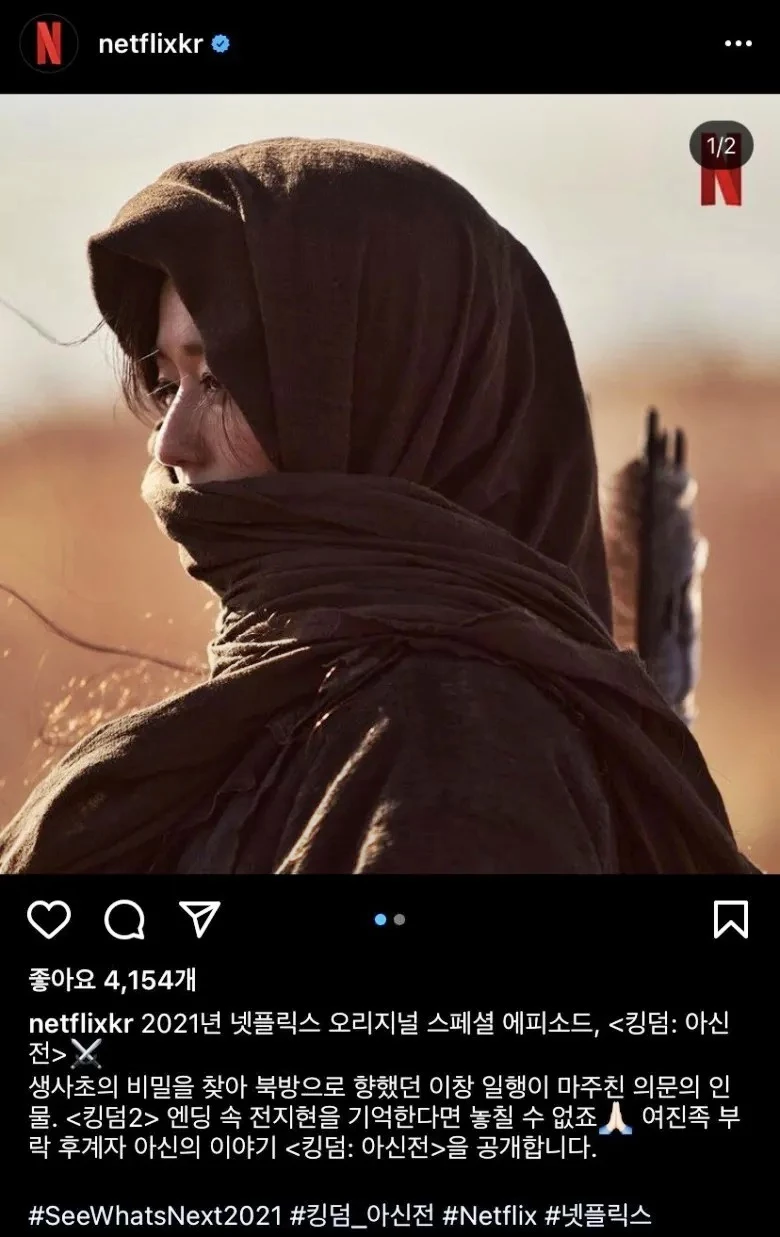780x1237 pixels.
Task: Open the netflixkr profile avatar
Action: (x=48, y=44)
